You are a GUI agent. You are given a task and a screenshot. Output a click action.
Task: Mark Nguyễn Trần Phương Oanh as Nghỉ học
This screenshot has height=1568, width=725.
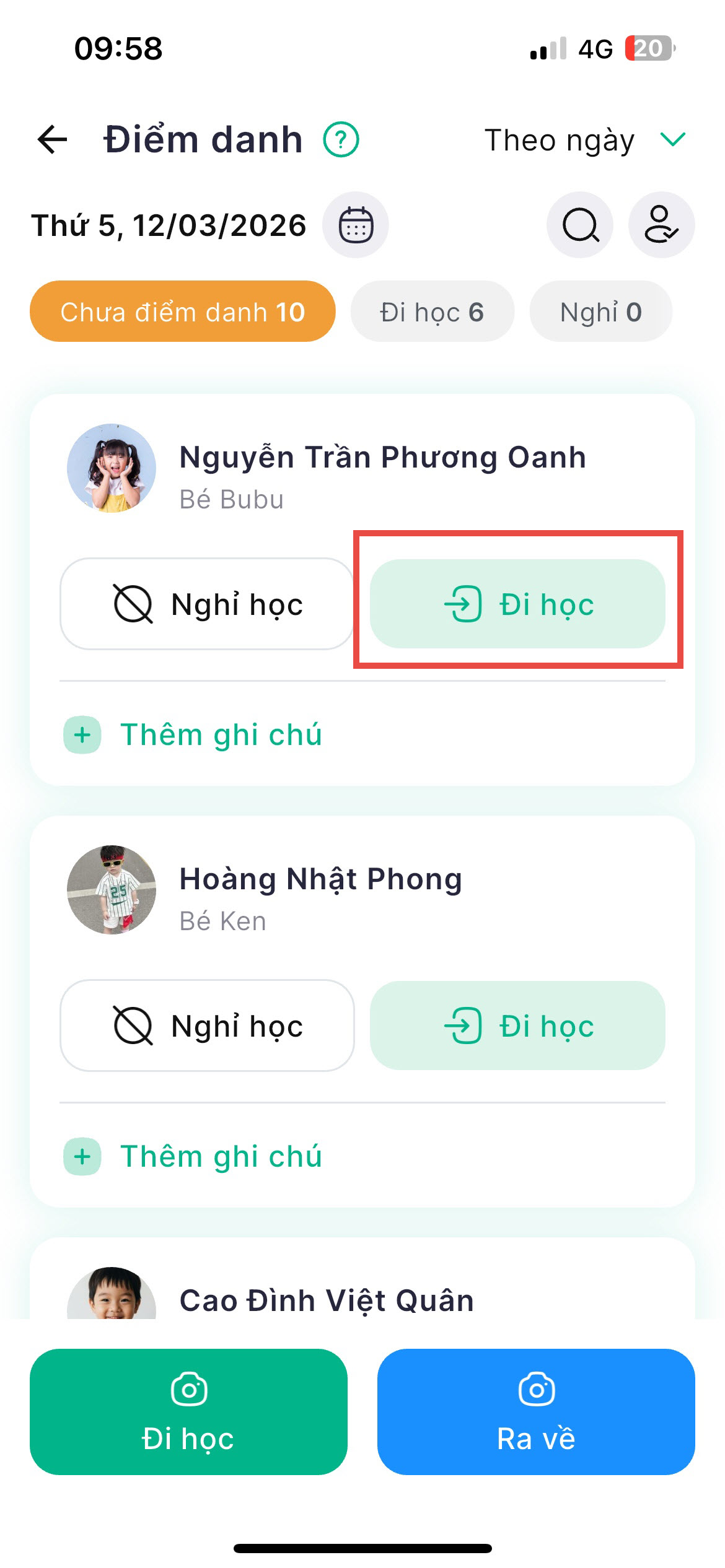pos(207,604)
